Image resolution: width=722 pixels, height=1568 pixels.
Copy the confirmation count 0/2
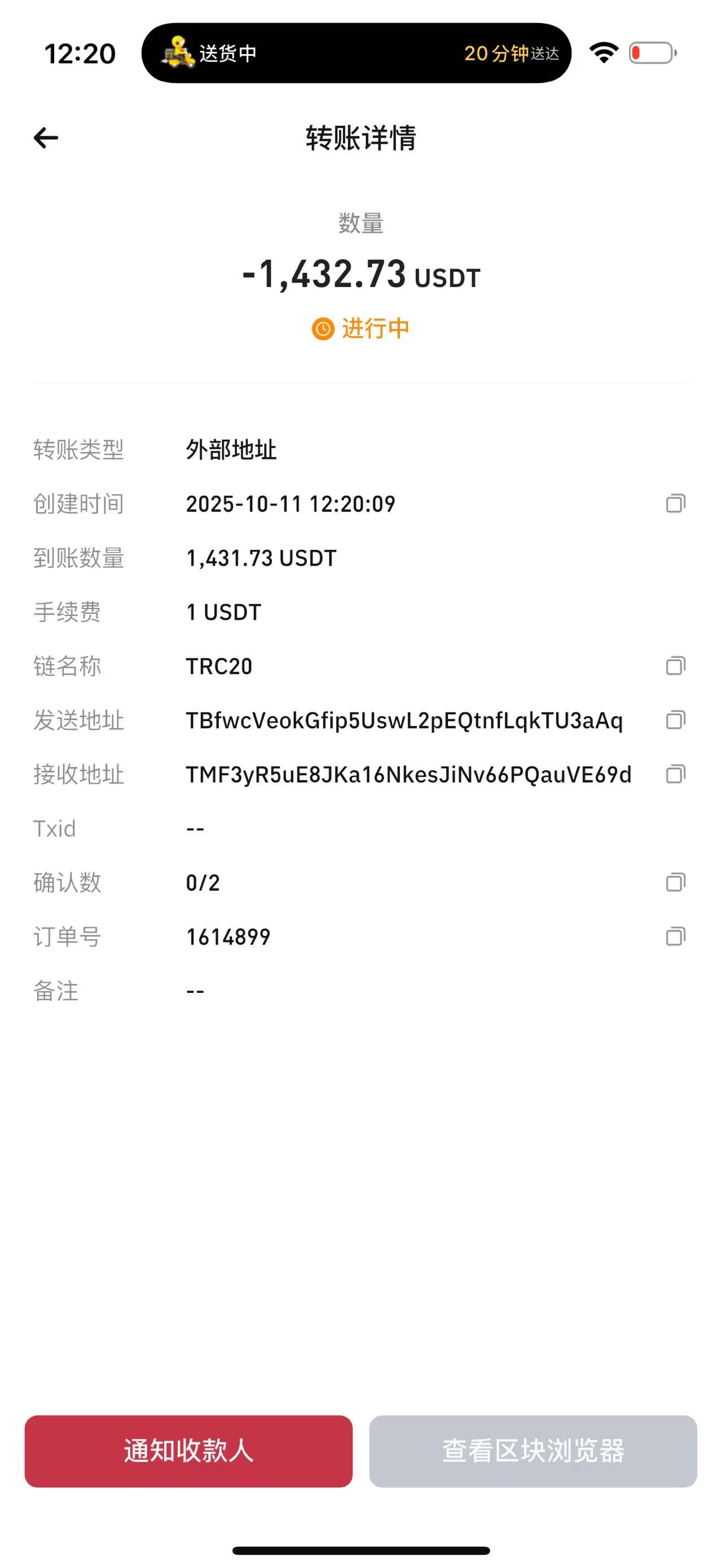pos(675,882)
